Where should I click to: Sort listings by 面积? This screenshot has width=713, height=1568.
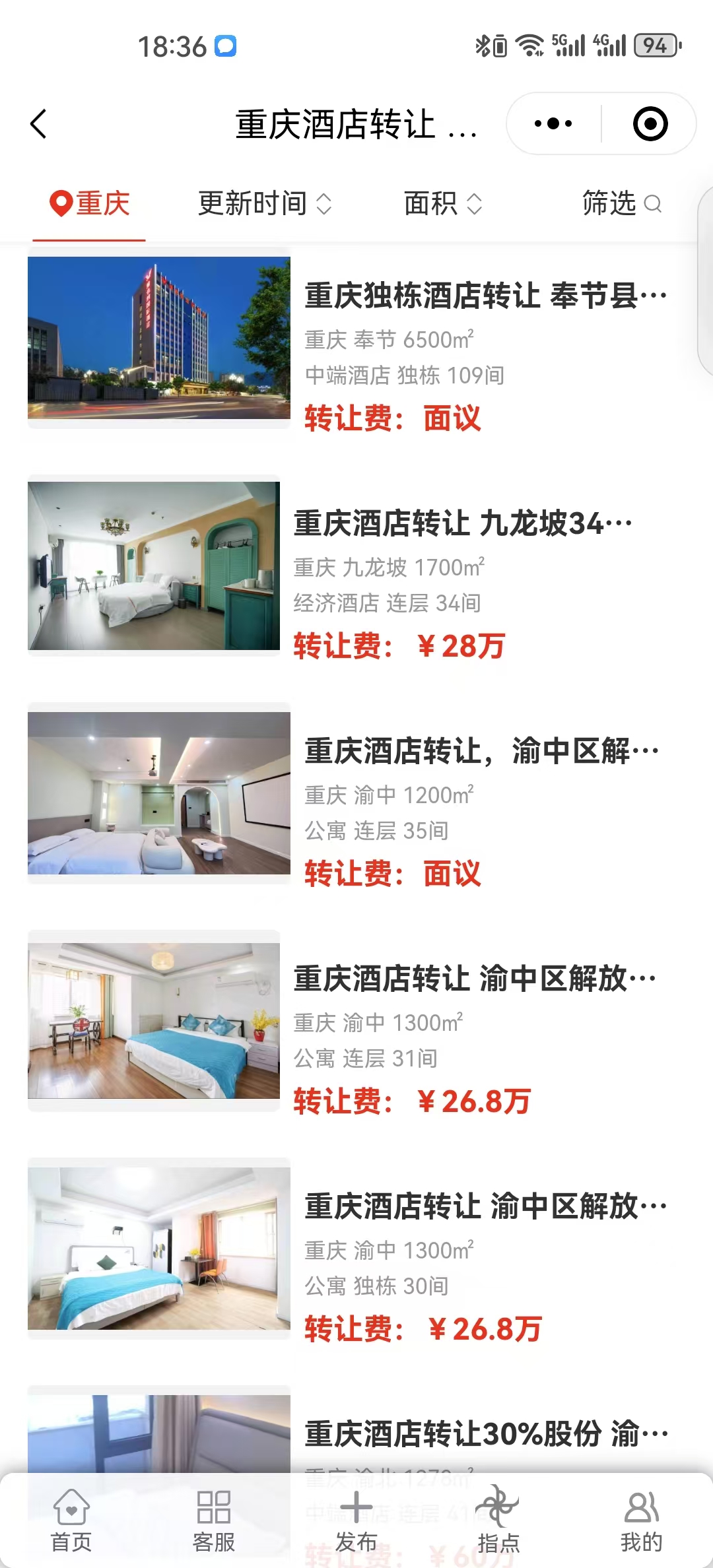pos(442,203)
